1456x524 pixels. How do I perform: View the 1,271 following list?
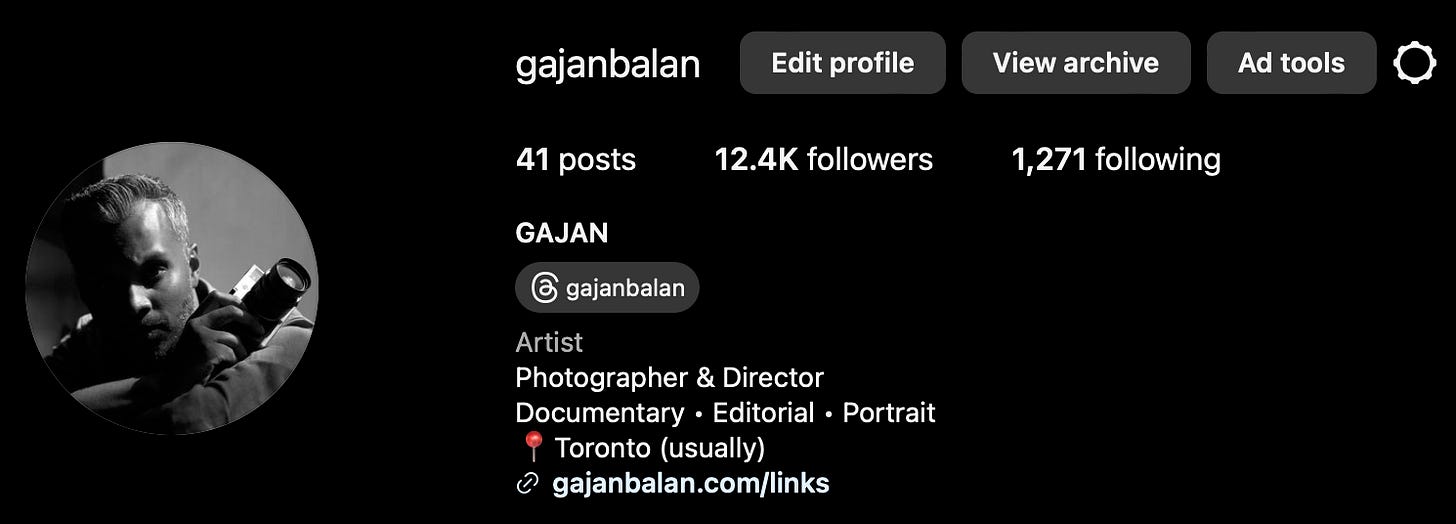click(1116, 160)
